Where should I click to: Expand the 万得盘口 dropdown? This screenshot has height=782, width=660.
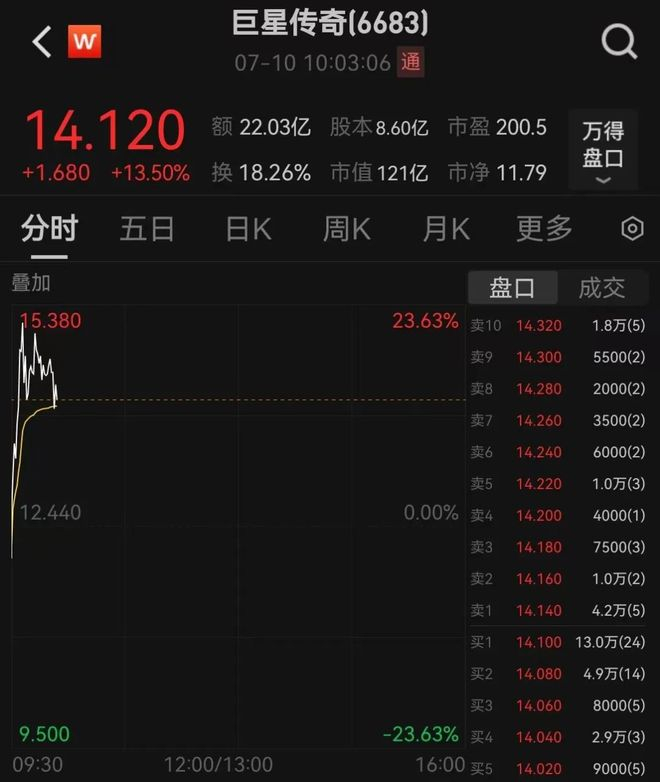tap(603, 152)
